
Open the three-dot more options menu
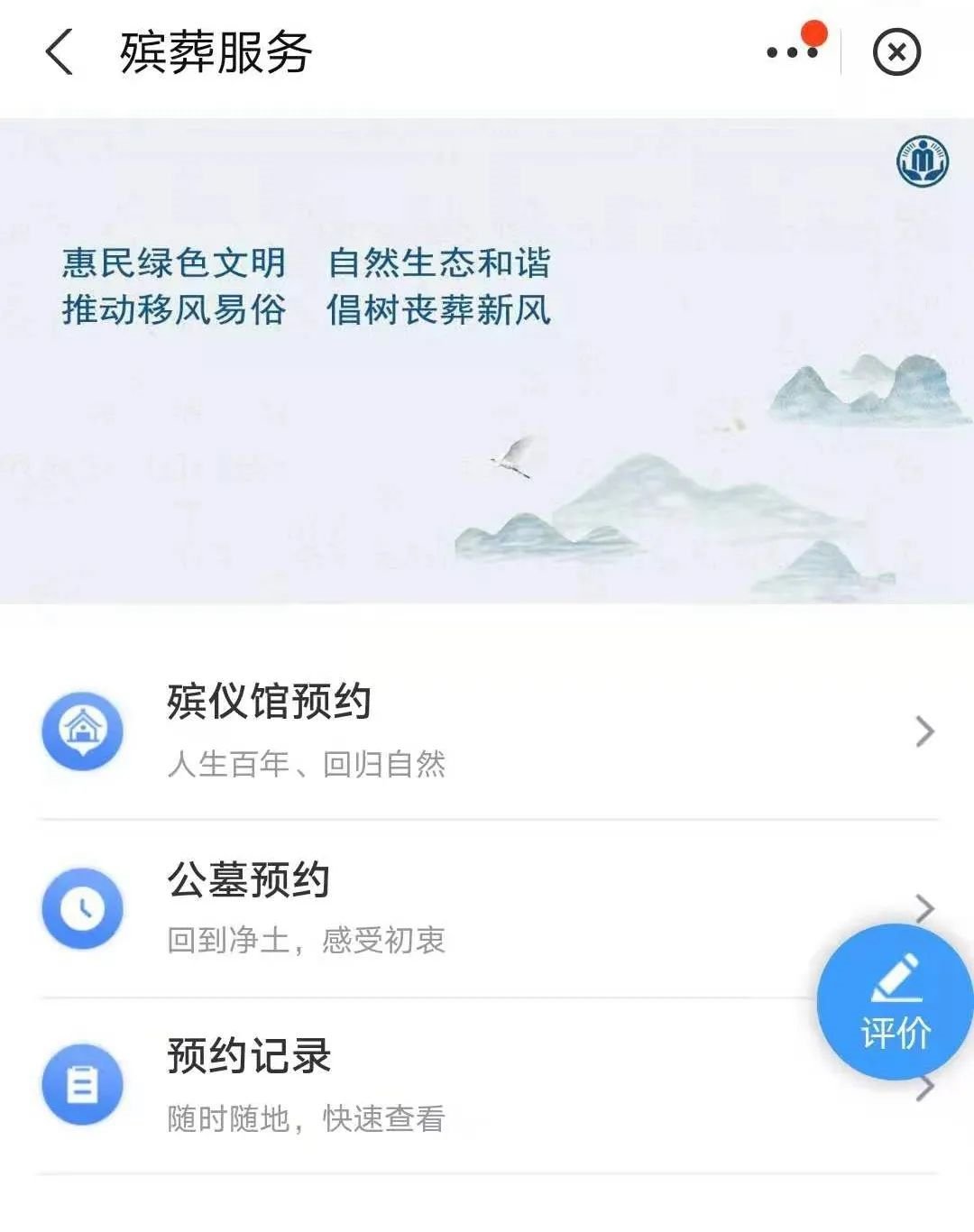pos(792,51)
